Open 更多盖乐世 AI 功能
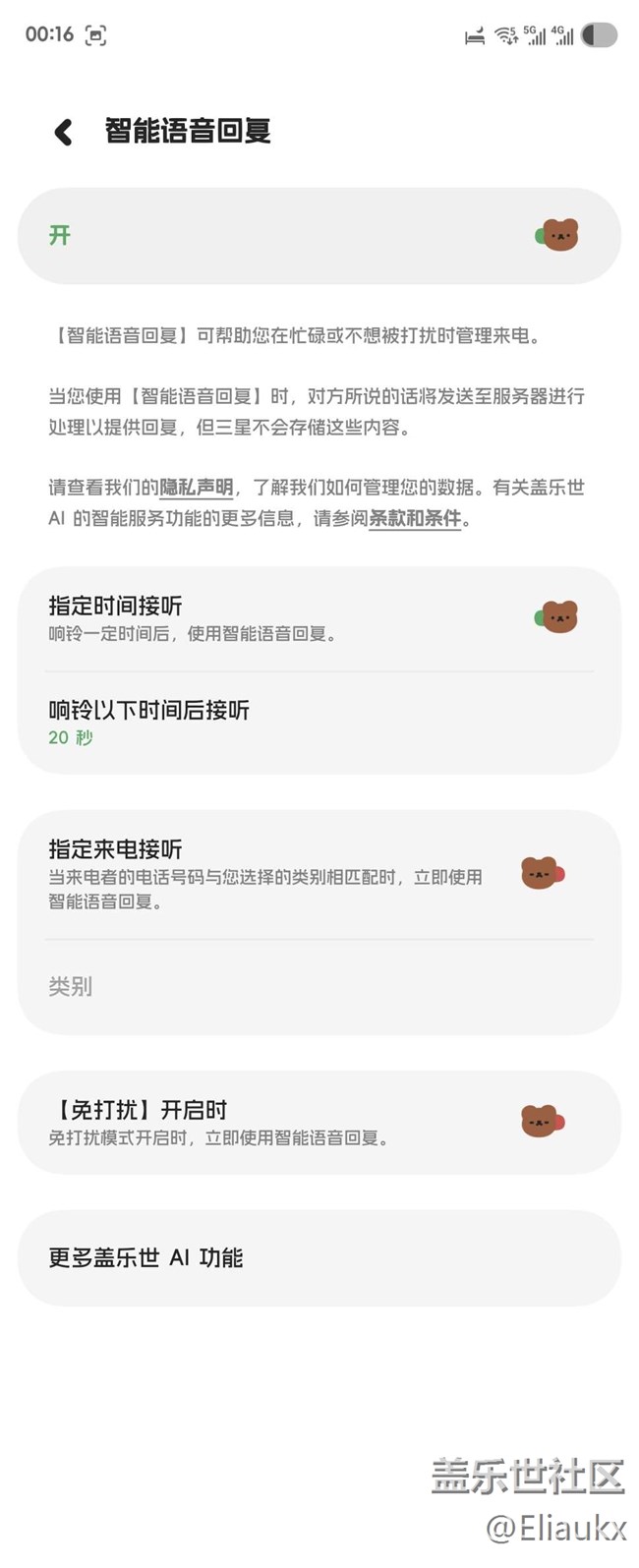 [319, 1258]
